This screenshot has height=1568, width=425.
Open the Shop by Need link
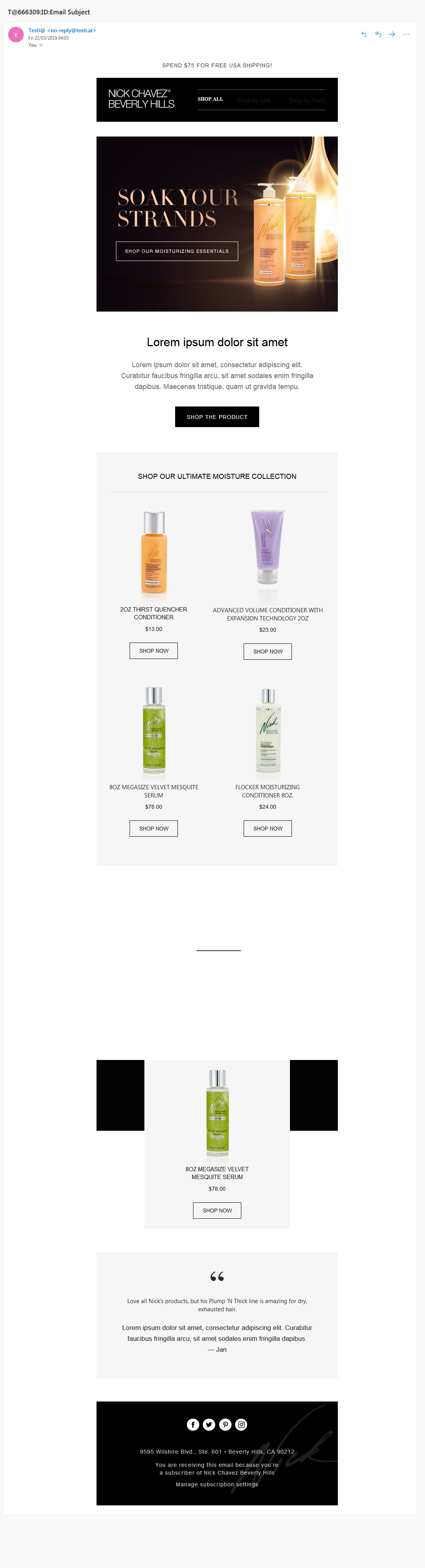coord(306,100)
